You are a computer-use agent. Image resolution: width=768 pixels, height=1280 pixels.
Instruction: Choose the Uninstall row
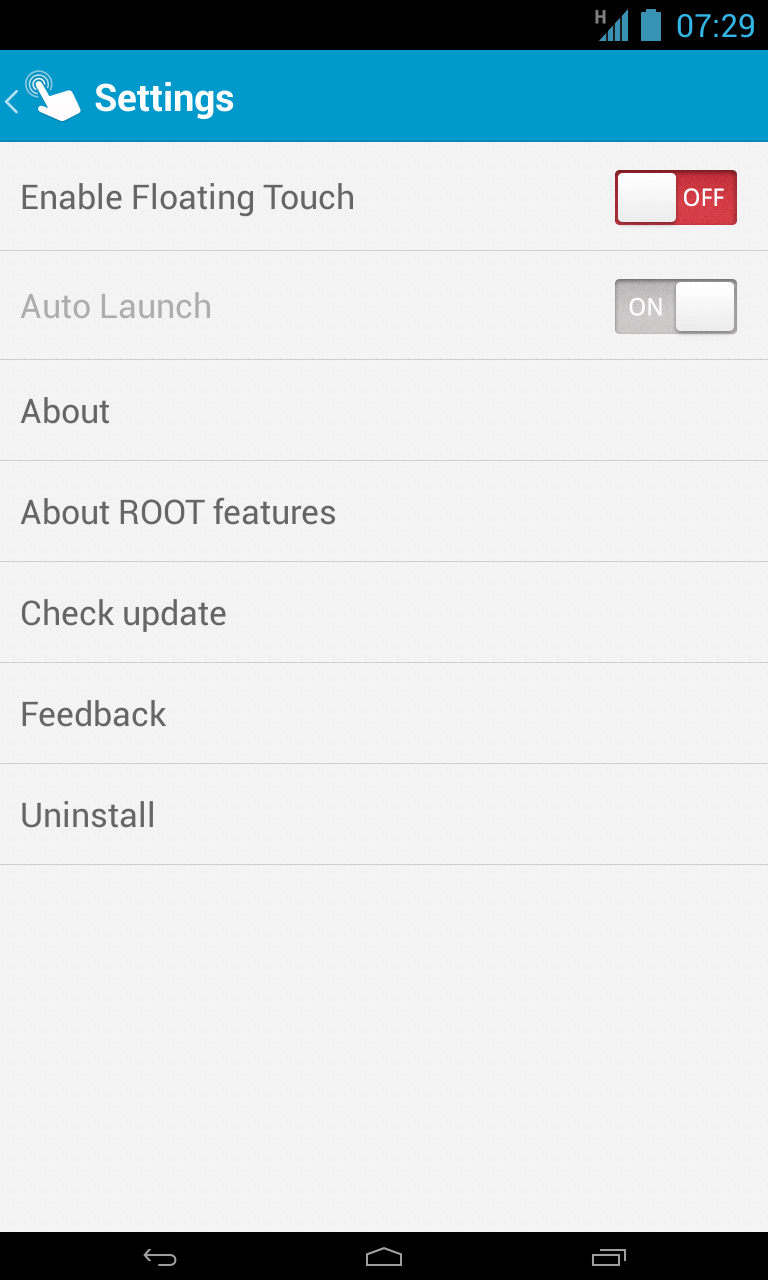[384, 815]
